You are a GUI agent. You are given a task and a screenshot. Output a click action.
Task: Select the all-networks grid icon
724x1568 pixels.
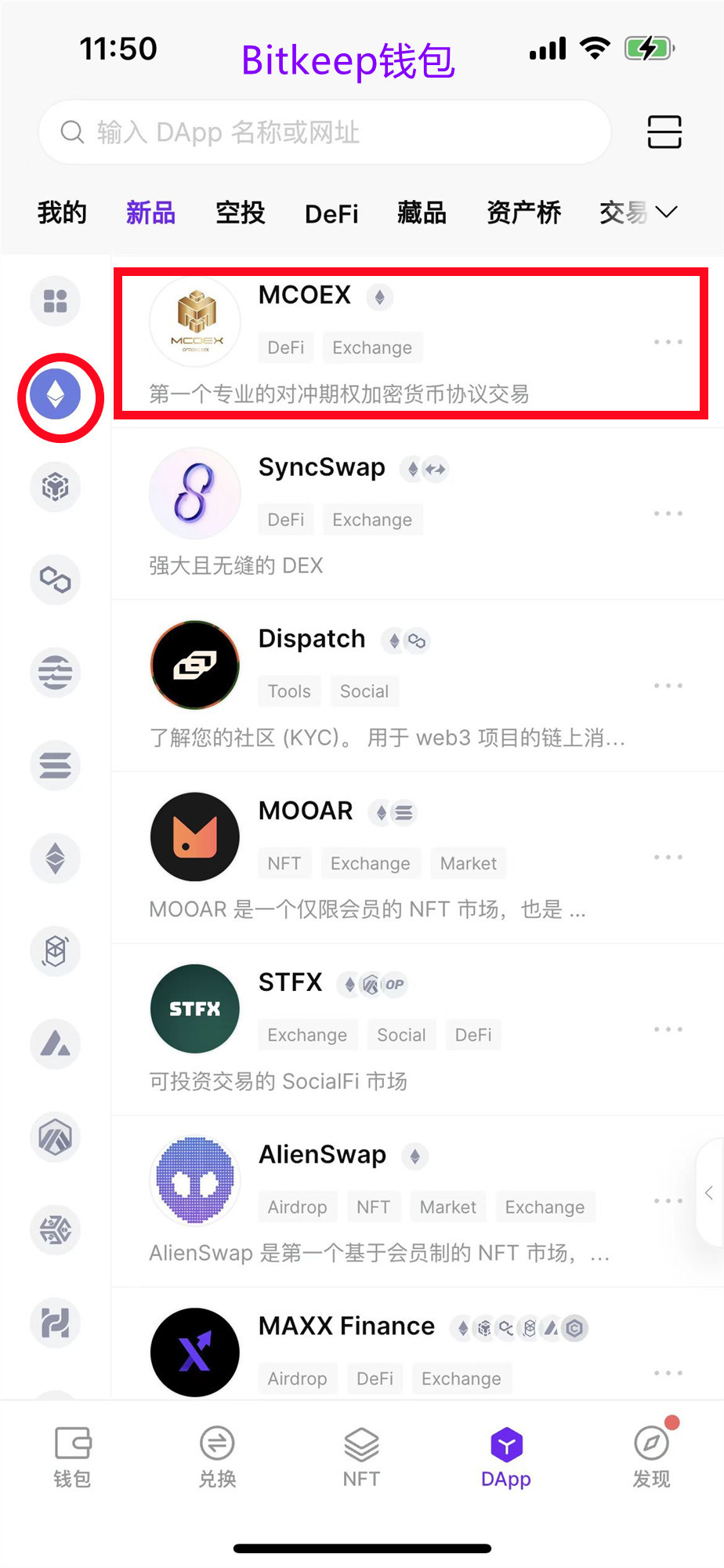(x=55, y=300)
